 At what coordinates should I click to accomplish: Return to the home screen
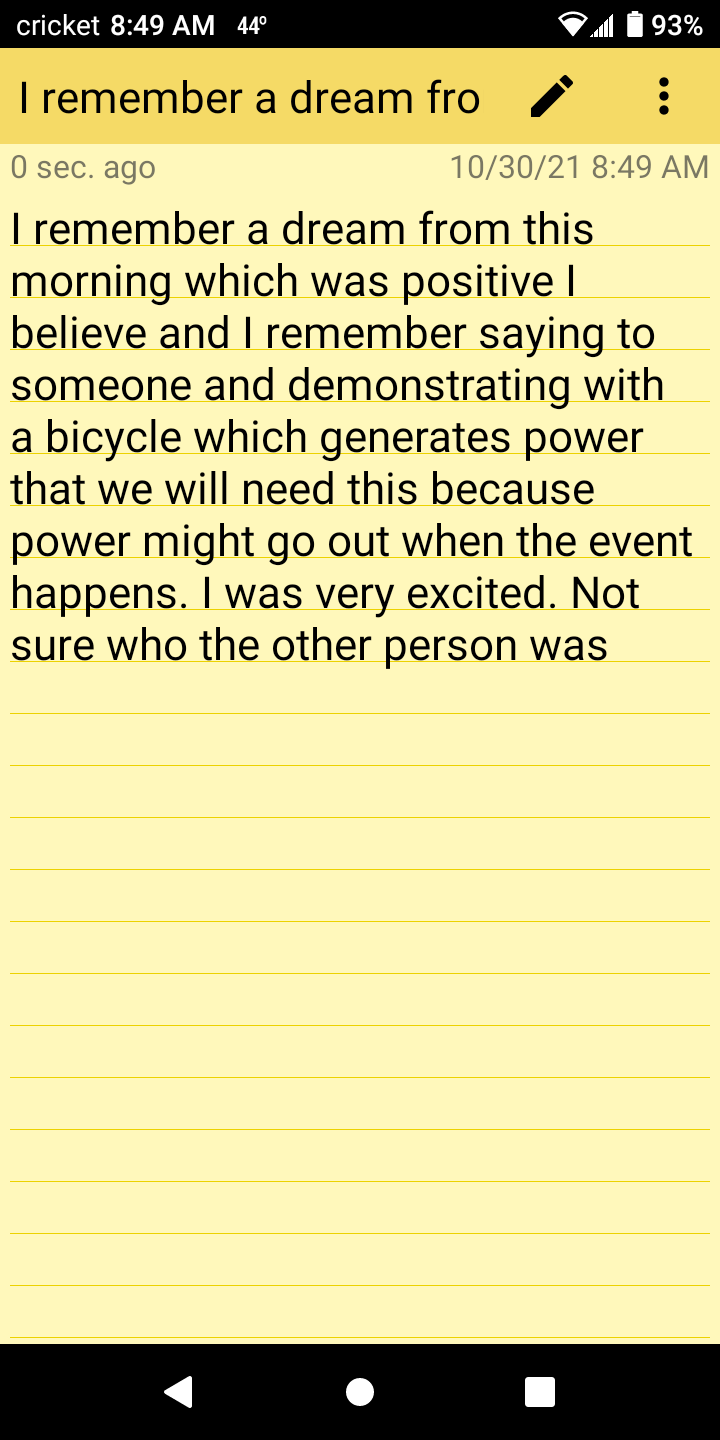point(360,1391)
